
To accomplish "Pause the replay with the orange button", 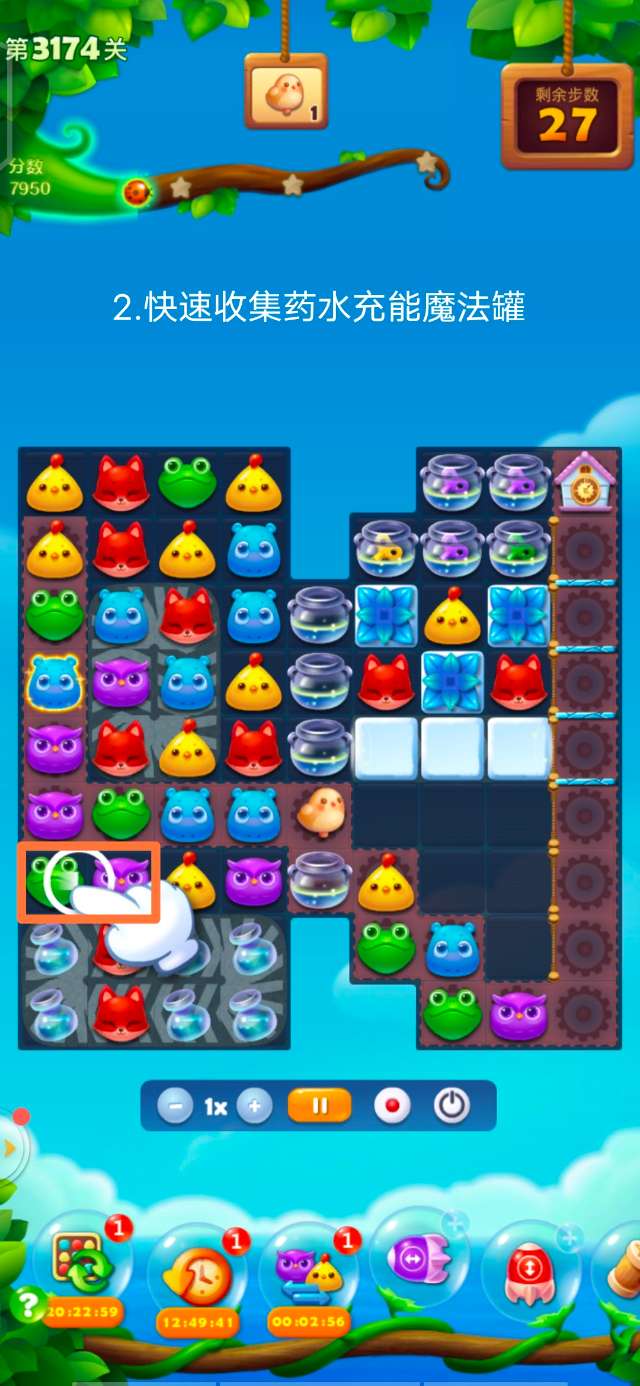I will click(x=320, y=1106).
